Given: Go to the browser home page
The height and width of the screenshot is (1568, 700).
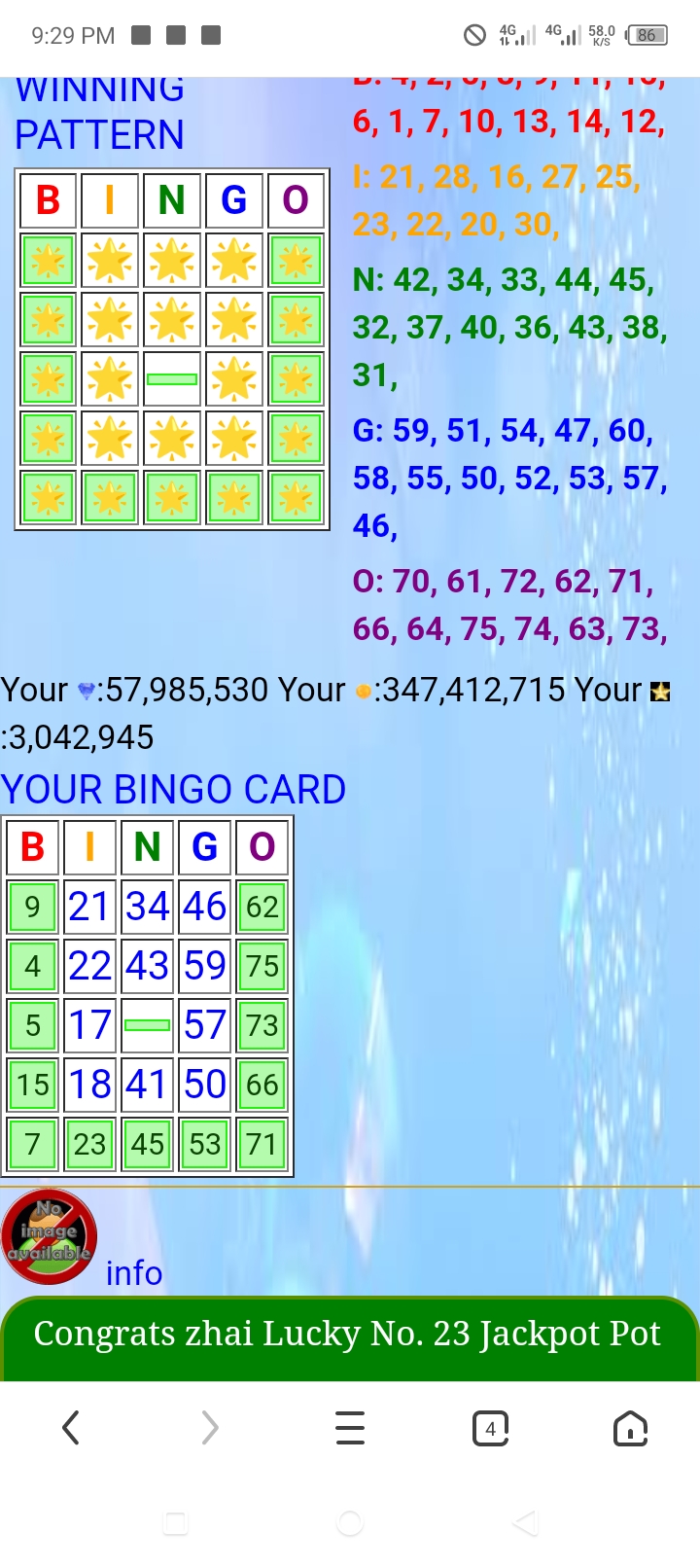Looking at the screenshot, I should click(630, 1428).
